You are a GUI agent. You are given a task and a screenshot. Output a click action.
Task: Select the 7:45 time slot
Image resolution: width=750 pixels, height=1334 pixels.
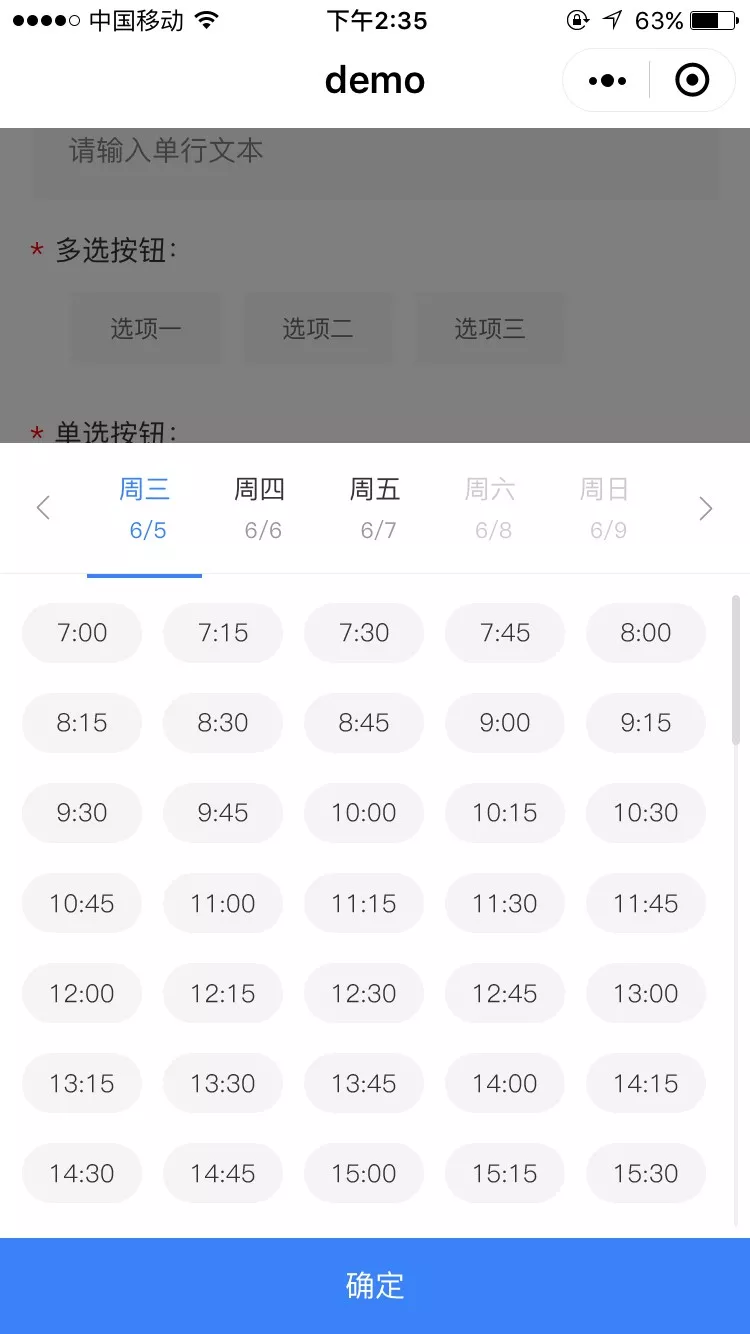coord(505,633)
